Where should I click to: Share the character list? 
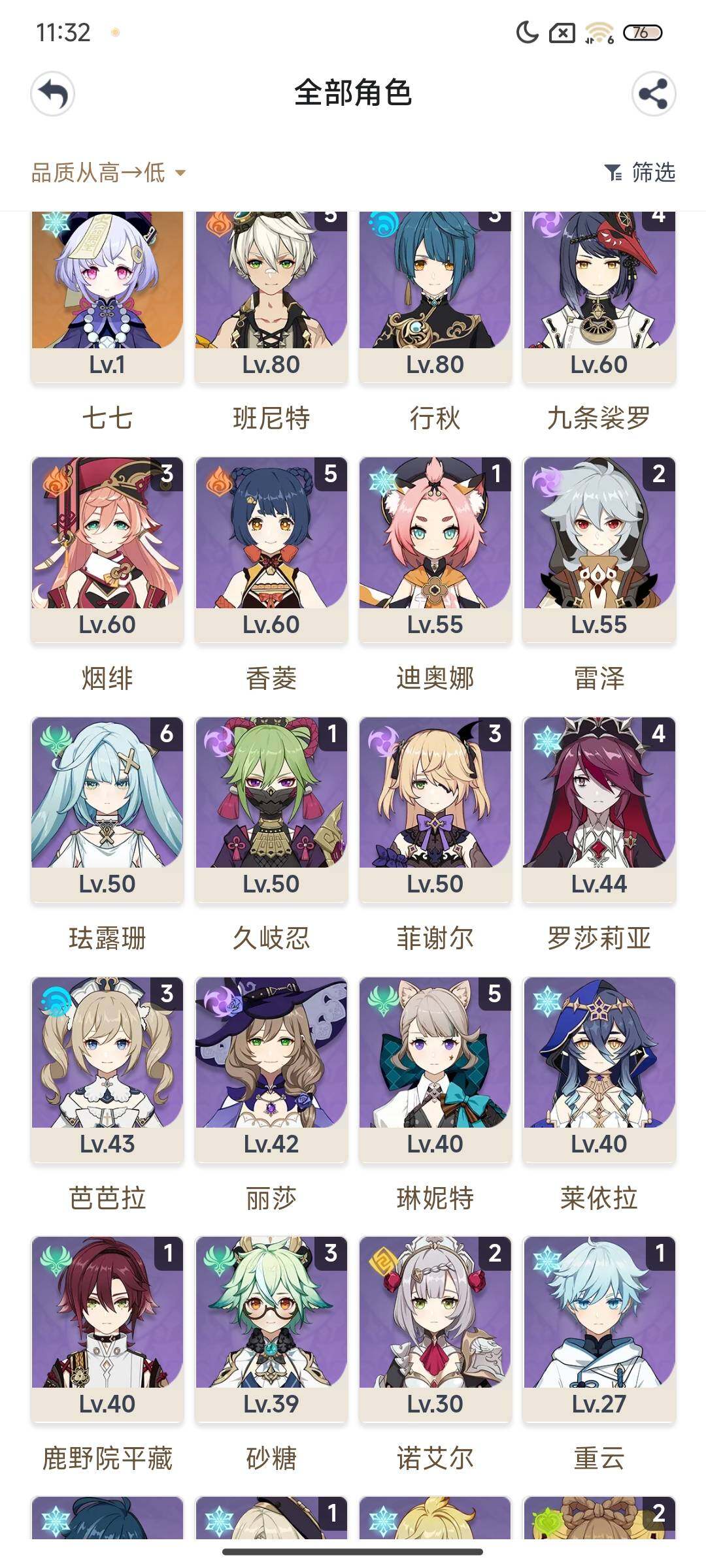pyautogui.click(x=653, y=93)
